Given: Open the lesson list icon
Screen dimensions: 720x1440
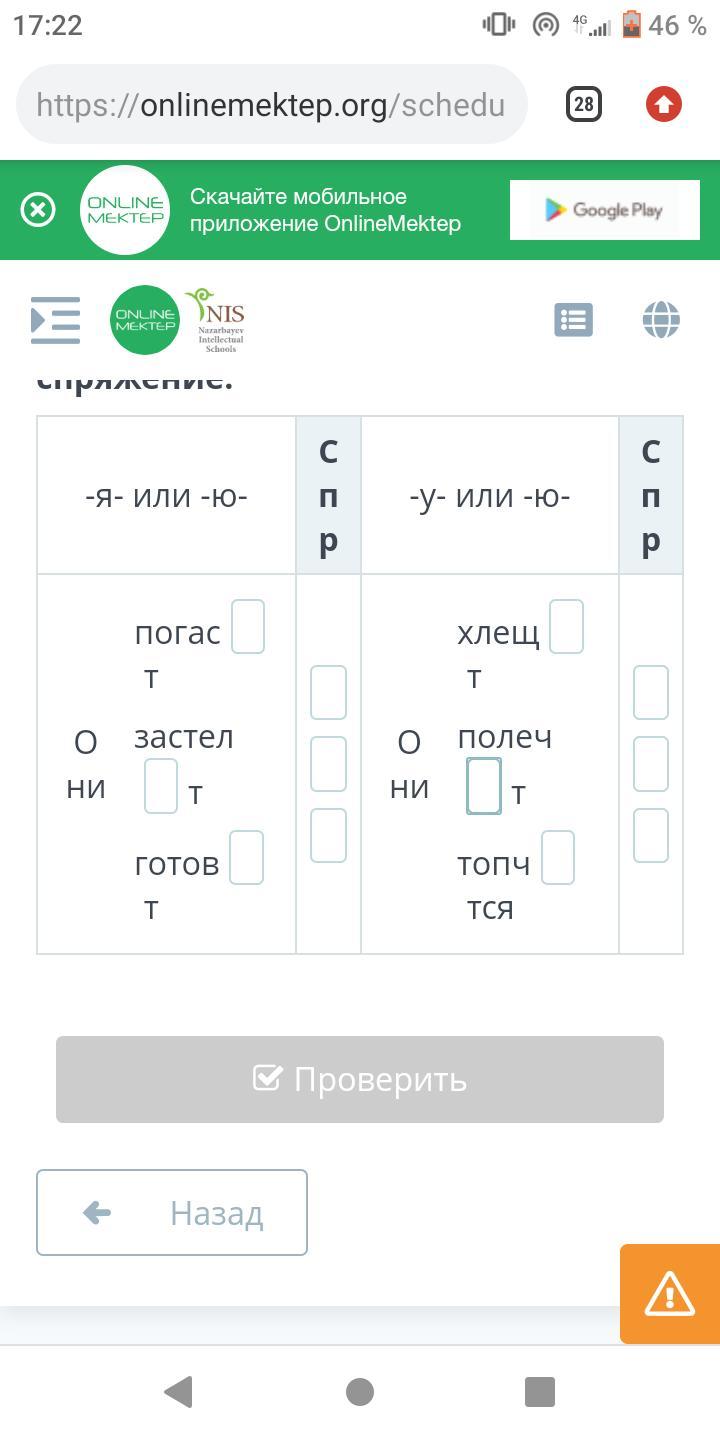Looking at the screenshot, I should point(573,320).
